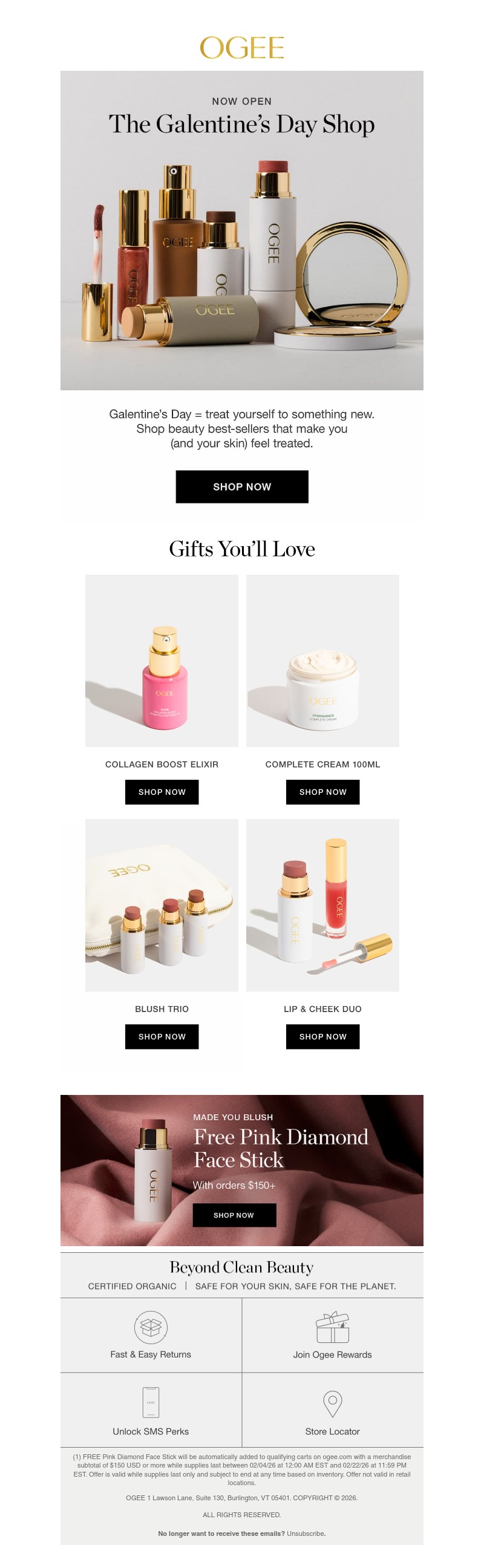The height and width of the screenshot is (1568, 484).
Task: Shop the Collagen Boost Elixir
Action: (x=162, y=791)
